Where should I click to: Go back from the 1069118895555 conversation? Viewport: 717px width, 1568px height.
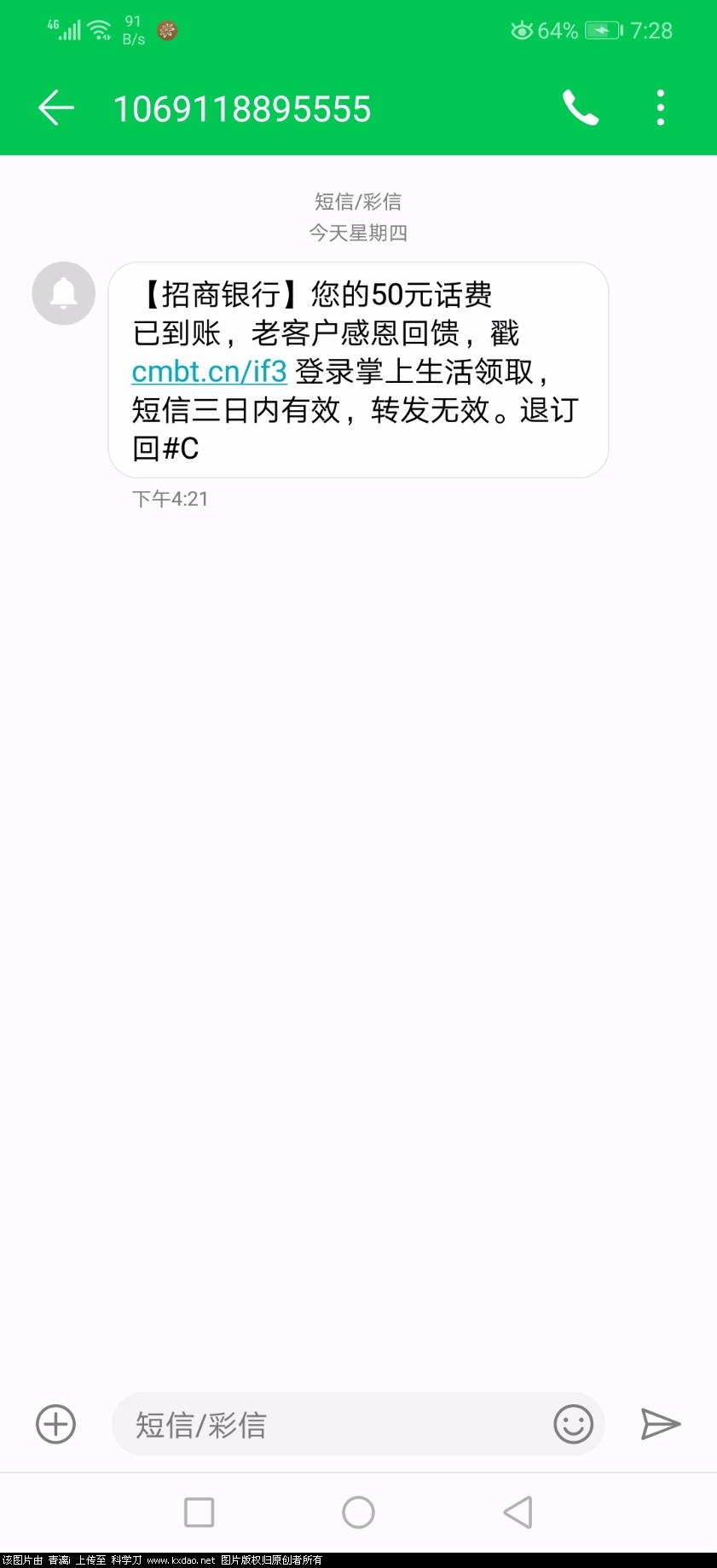point(56,108)
